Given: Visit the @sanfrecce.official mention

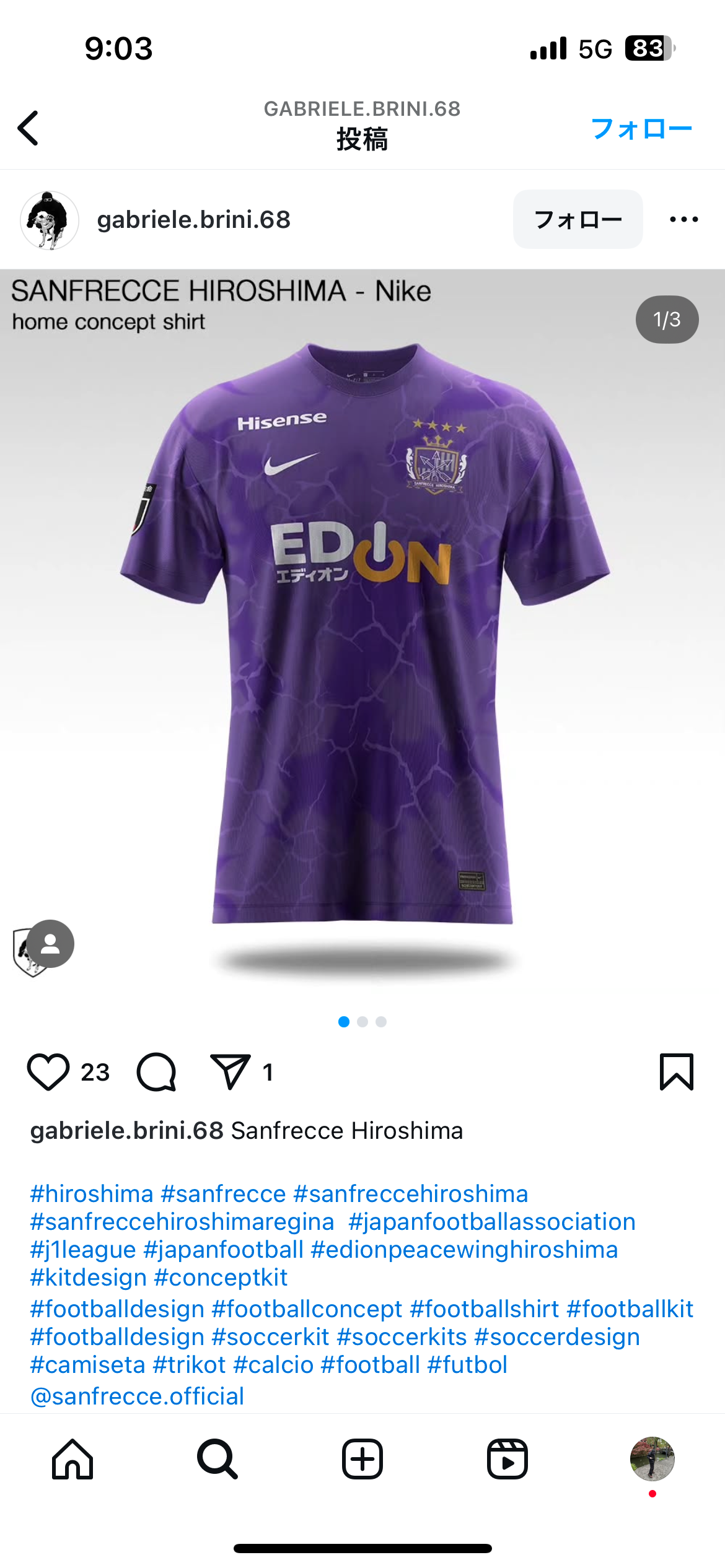Looking at the screenshot, I should [x=137, y=1396].
